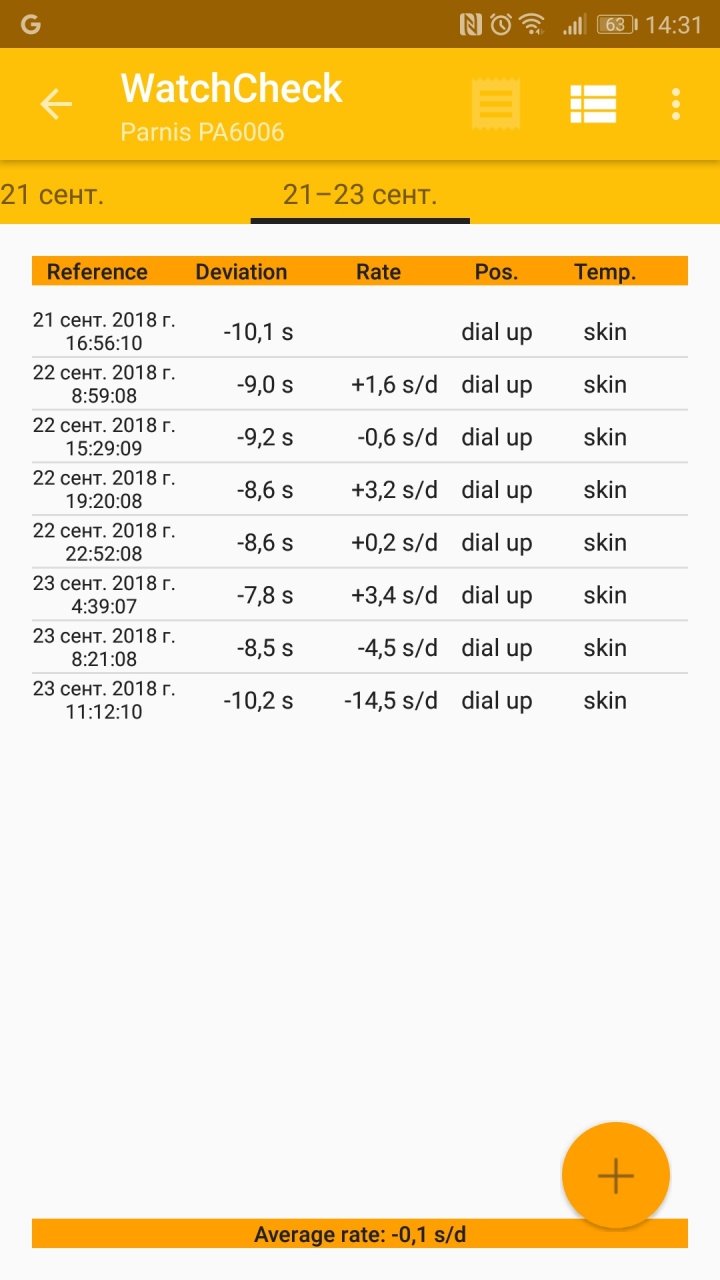Select the 22 сент. 15:29:09 record

(360, 437)
